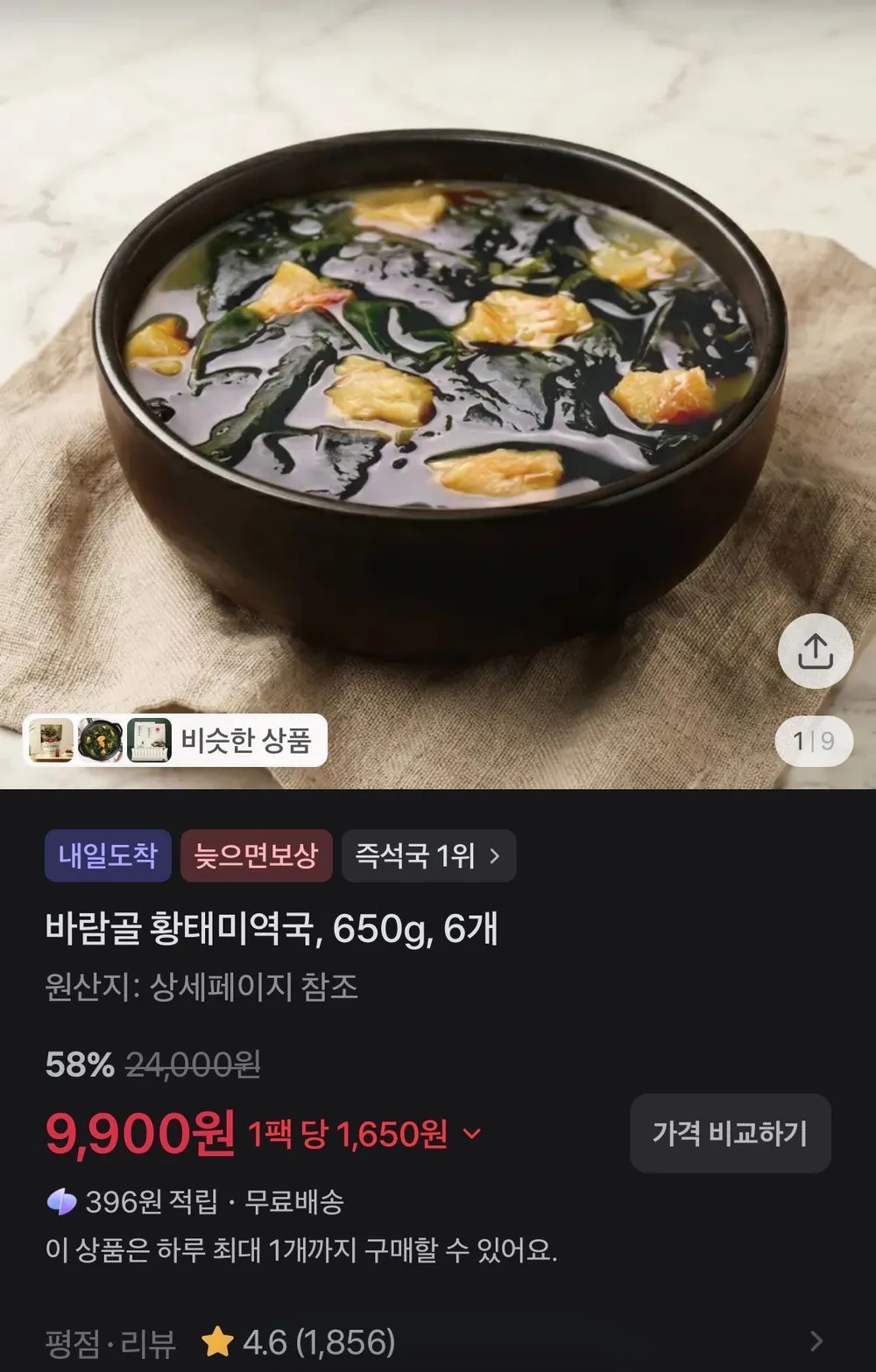
Task: Tap the 가격 비교하기 button
Action: pyautogui.click(x=730, y=1133)
